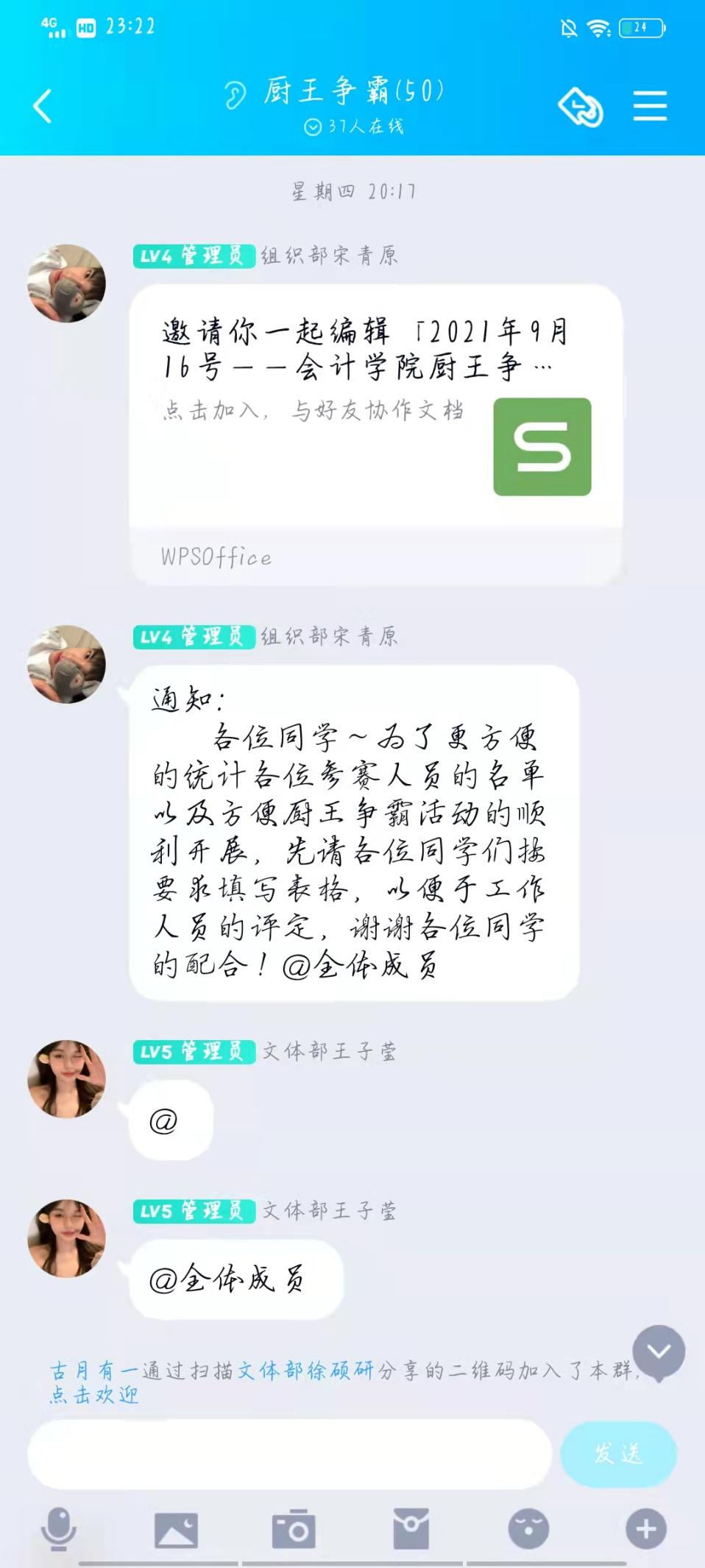Open the group menu with three lines
This screenshot has width=705, height=1568.
click(650, 106)
